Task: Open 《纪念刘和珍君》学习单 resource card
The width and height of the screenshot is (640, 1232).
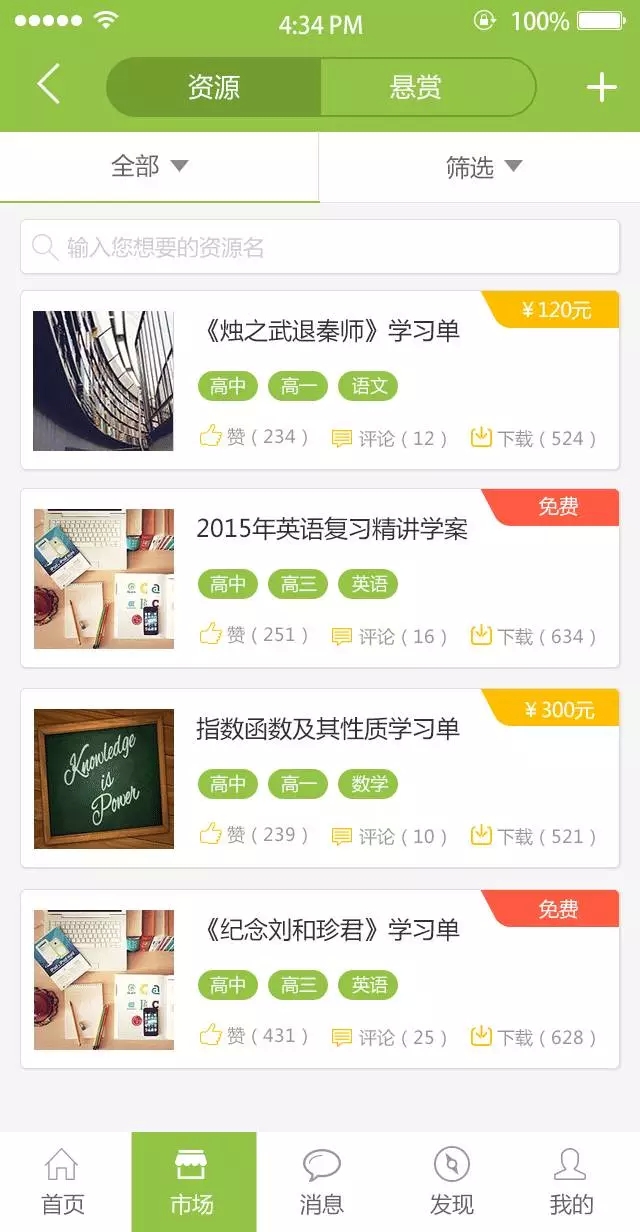Action: click(x=328, y=930)
